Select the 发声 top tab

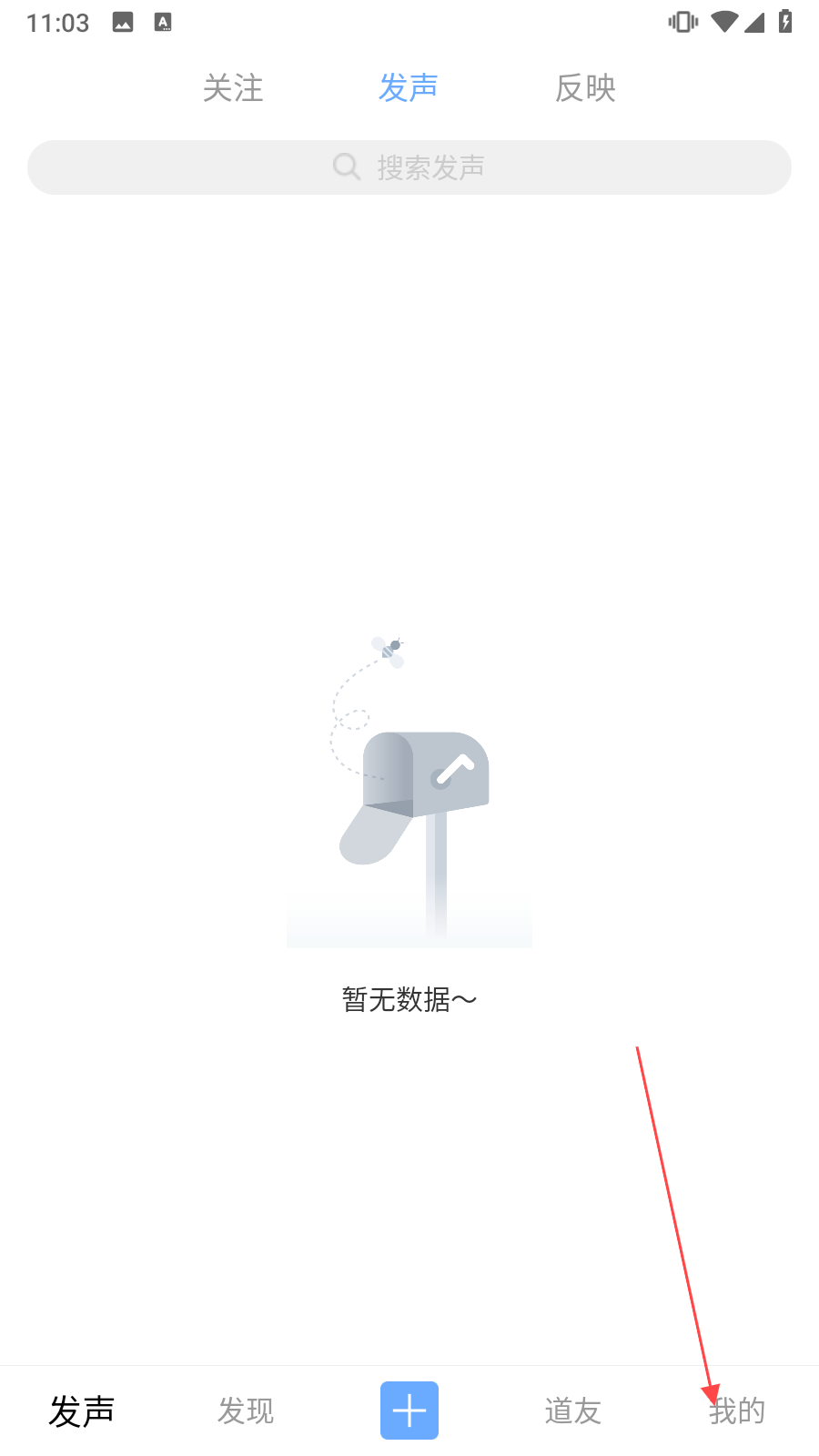point(409,88)
